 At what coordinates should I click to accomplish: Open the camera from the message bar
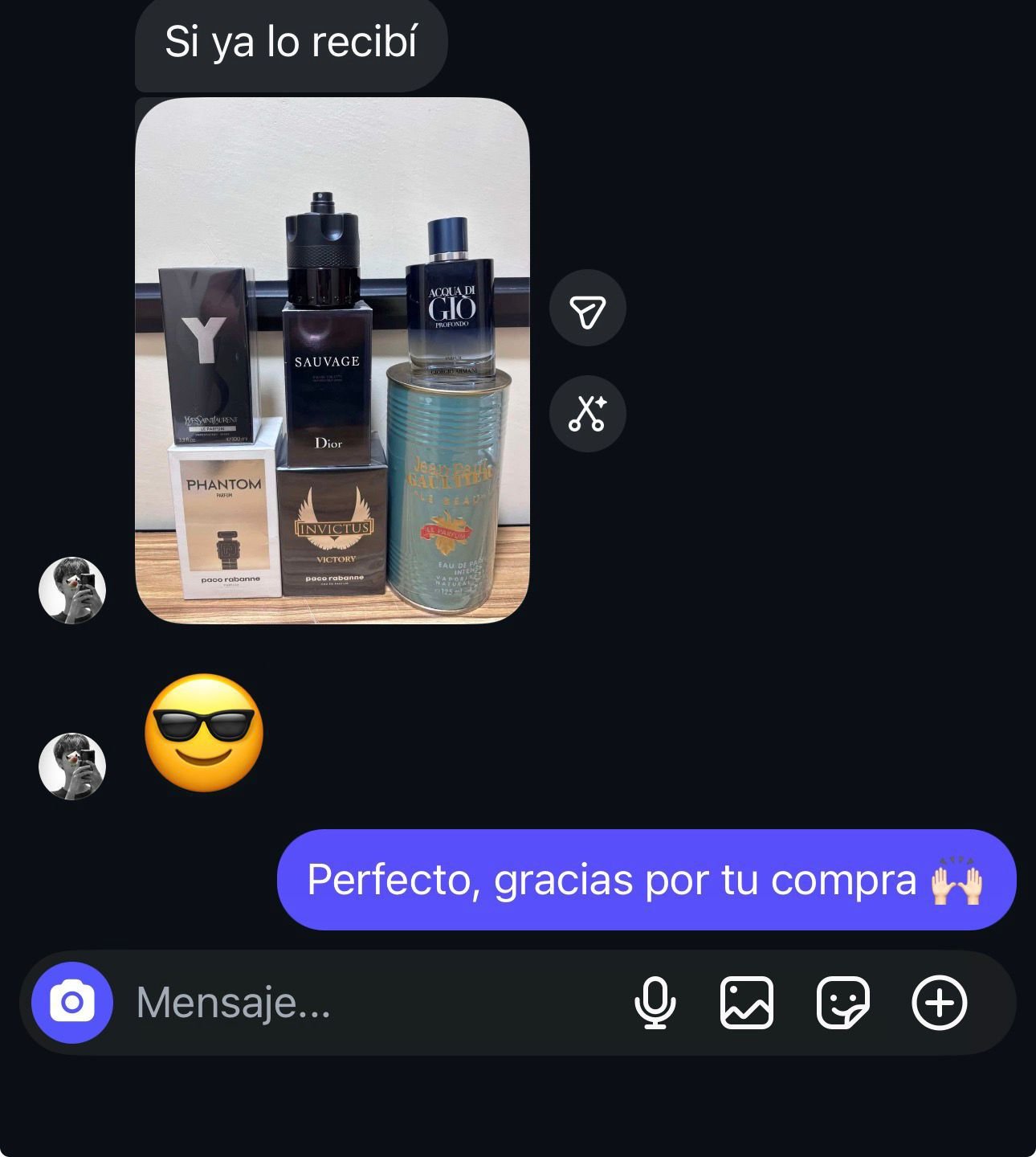pyautogui.click(x=72, y=1003)
